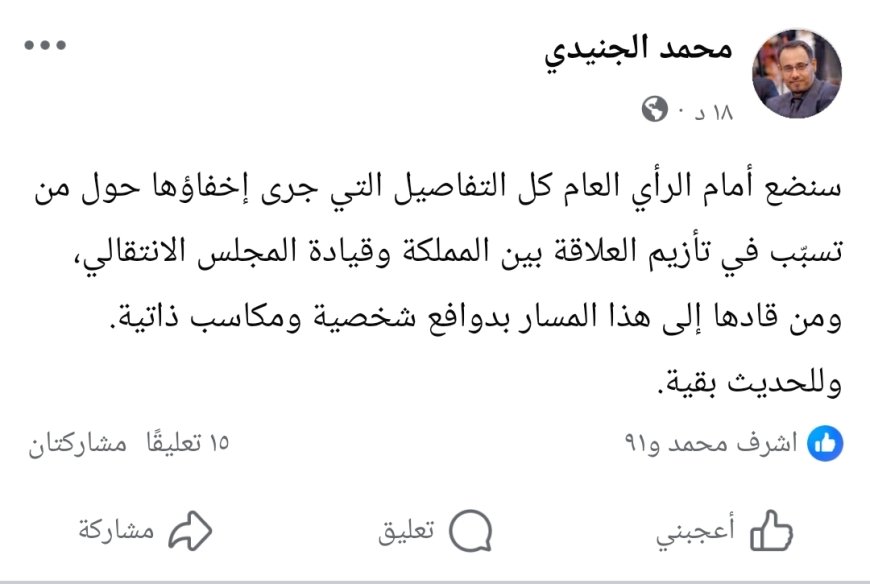Share the post using مشاركة button

pos(141,531)
